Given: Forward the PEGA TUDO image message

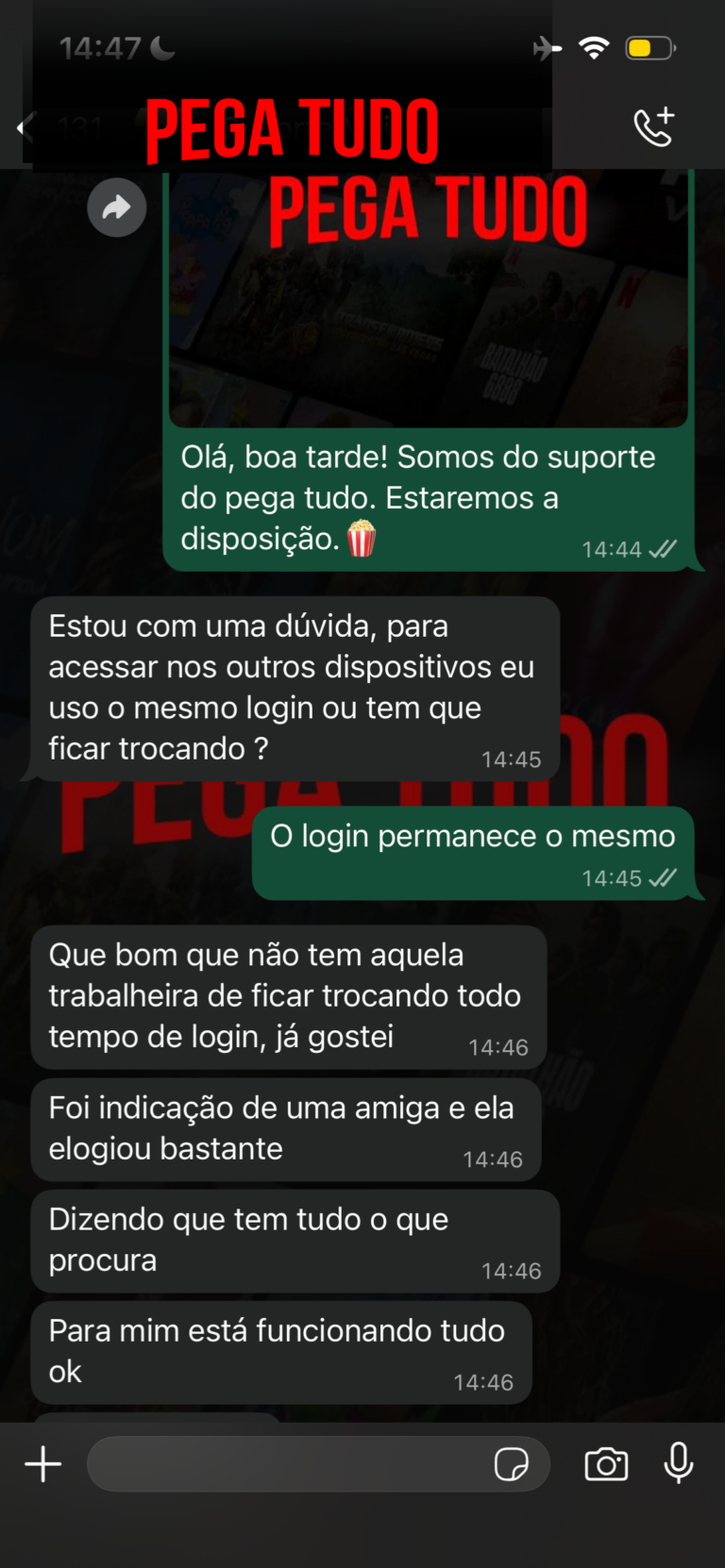Looking at the screenshot, I should 116,207.
